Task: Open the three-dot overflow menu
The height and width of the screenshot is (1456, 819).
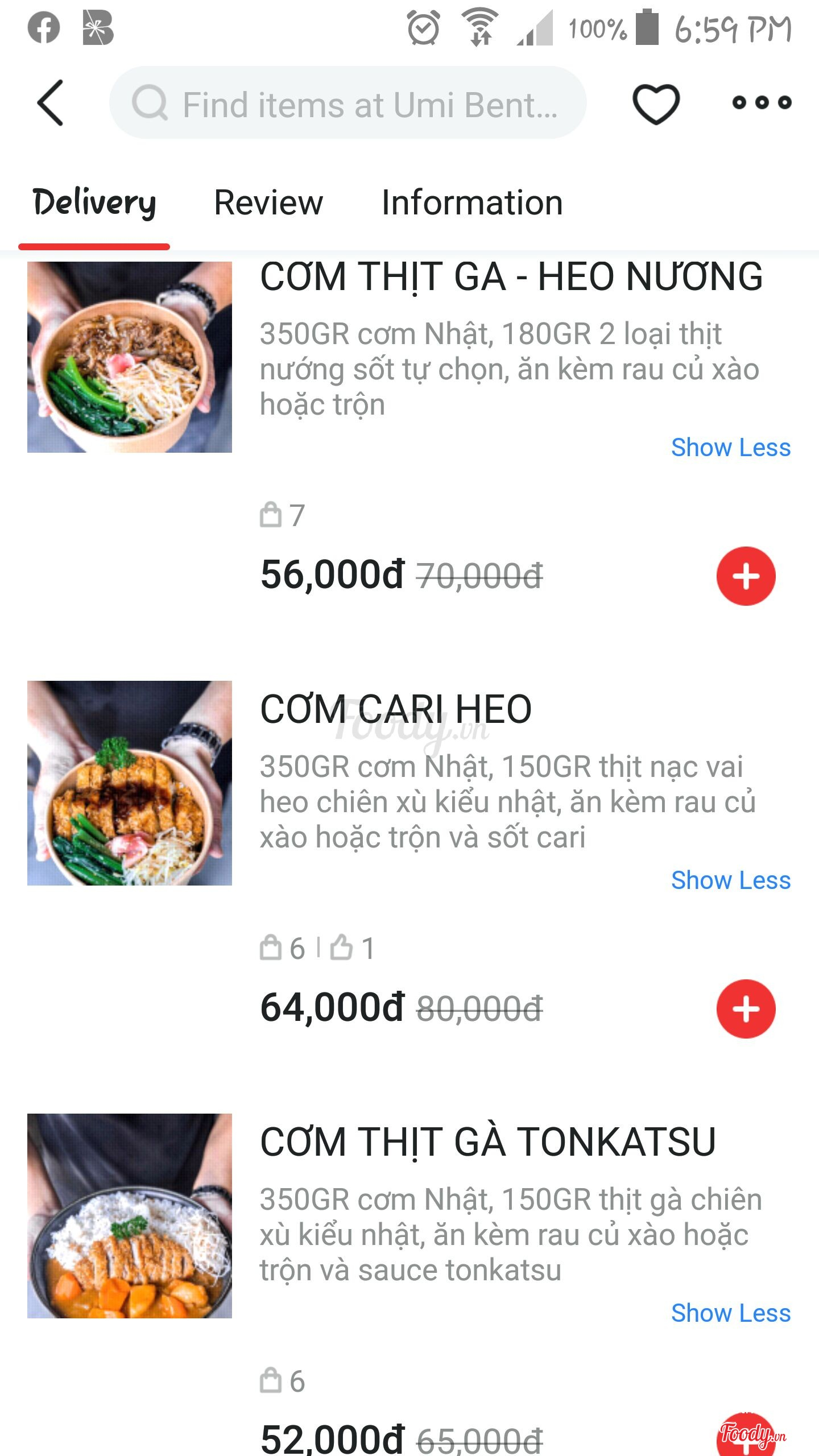Action: [x=762, y=103]
